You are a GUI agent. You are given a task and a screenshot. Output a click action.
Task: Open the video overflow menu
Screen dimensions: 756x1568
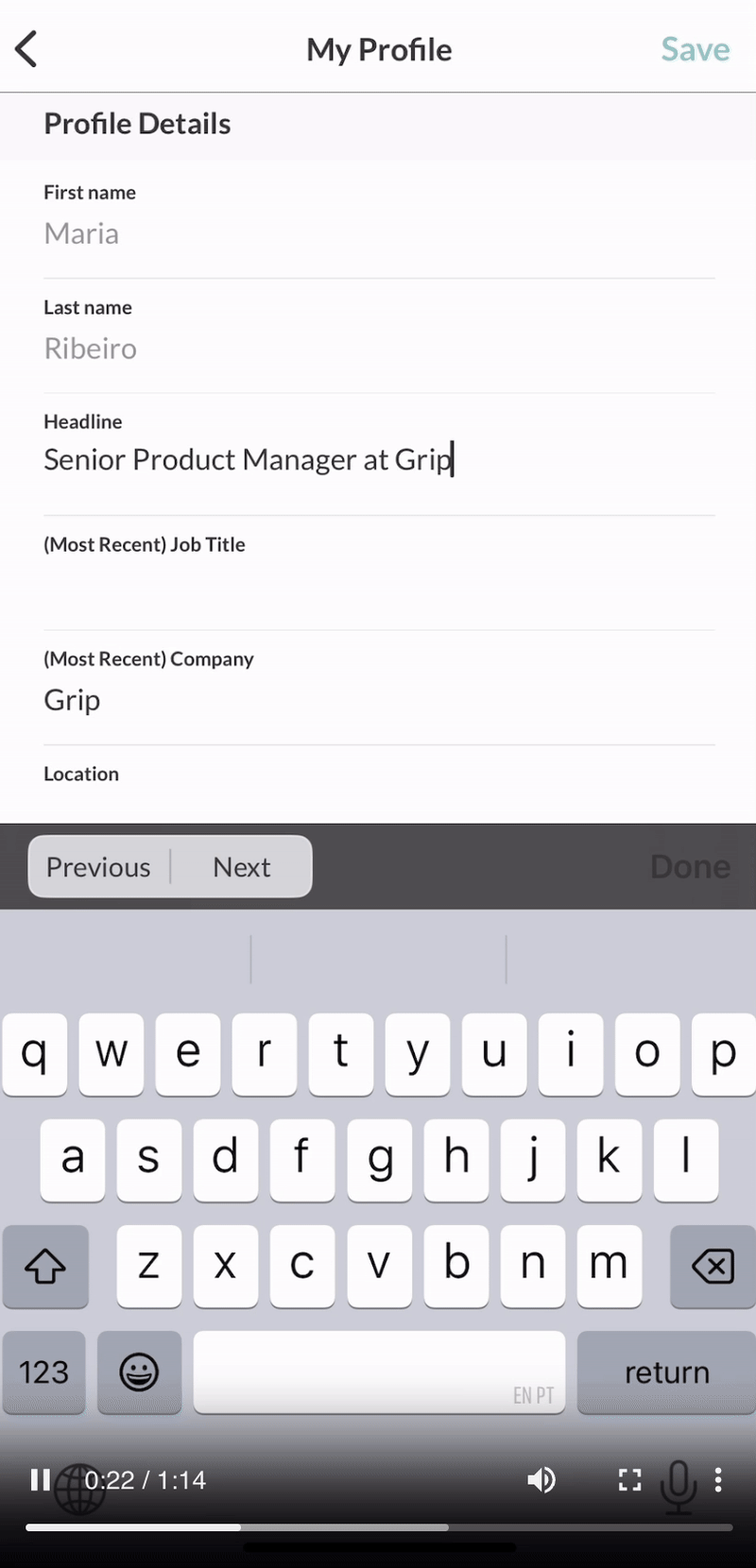click(718, 1479)
